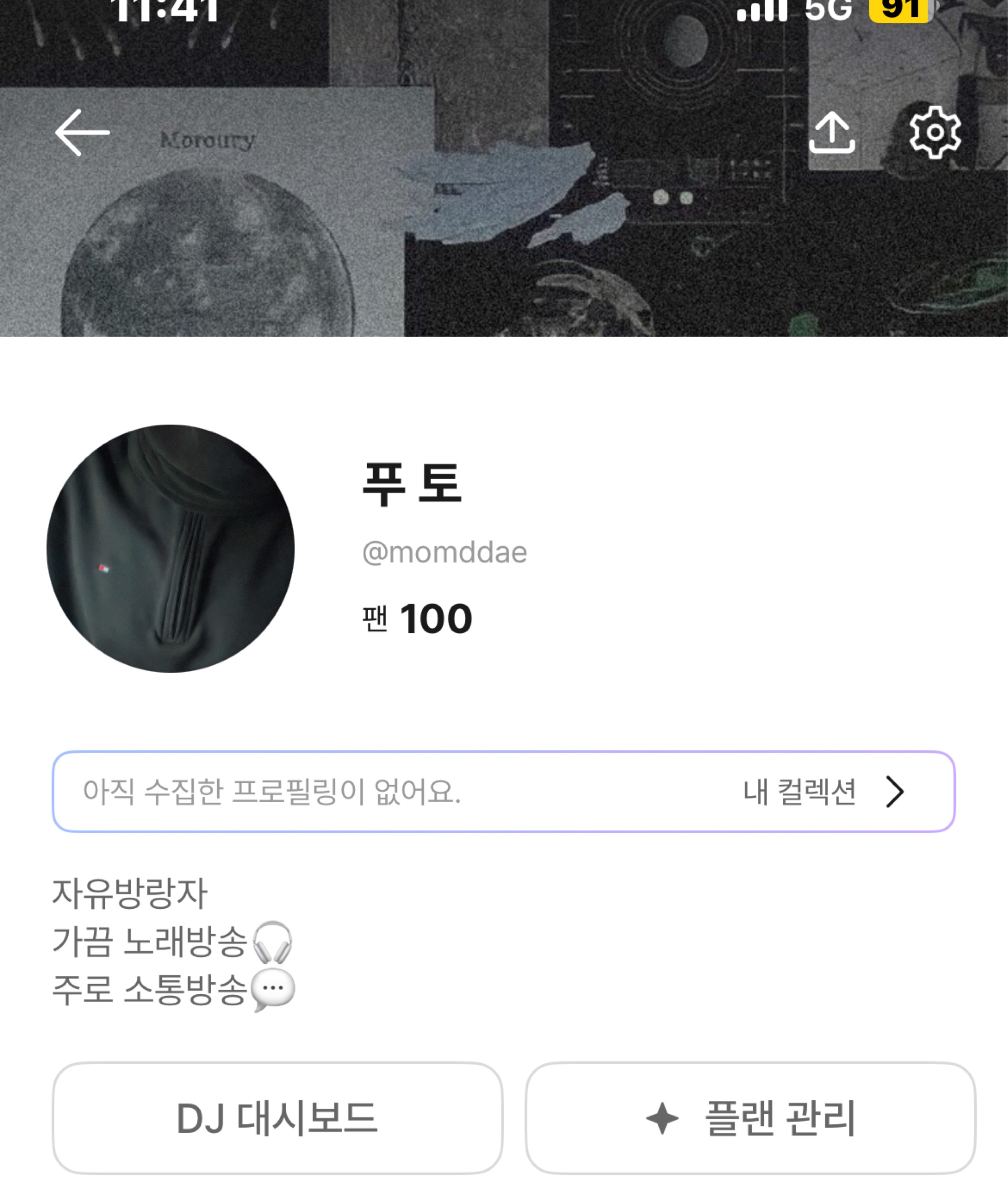Viewport: 1008px width, 1192px height.
Task: Tap the 플랜 관리 button
Action: 750,1118
